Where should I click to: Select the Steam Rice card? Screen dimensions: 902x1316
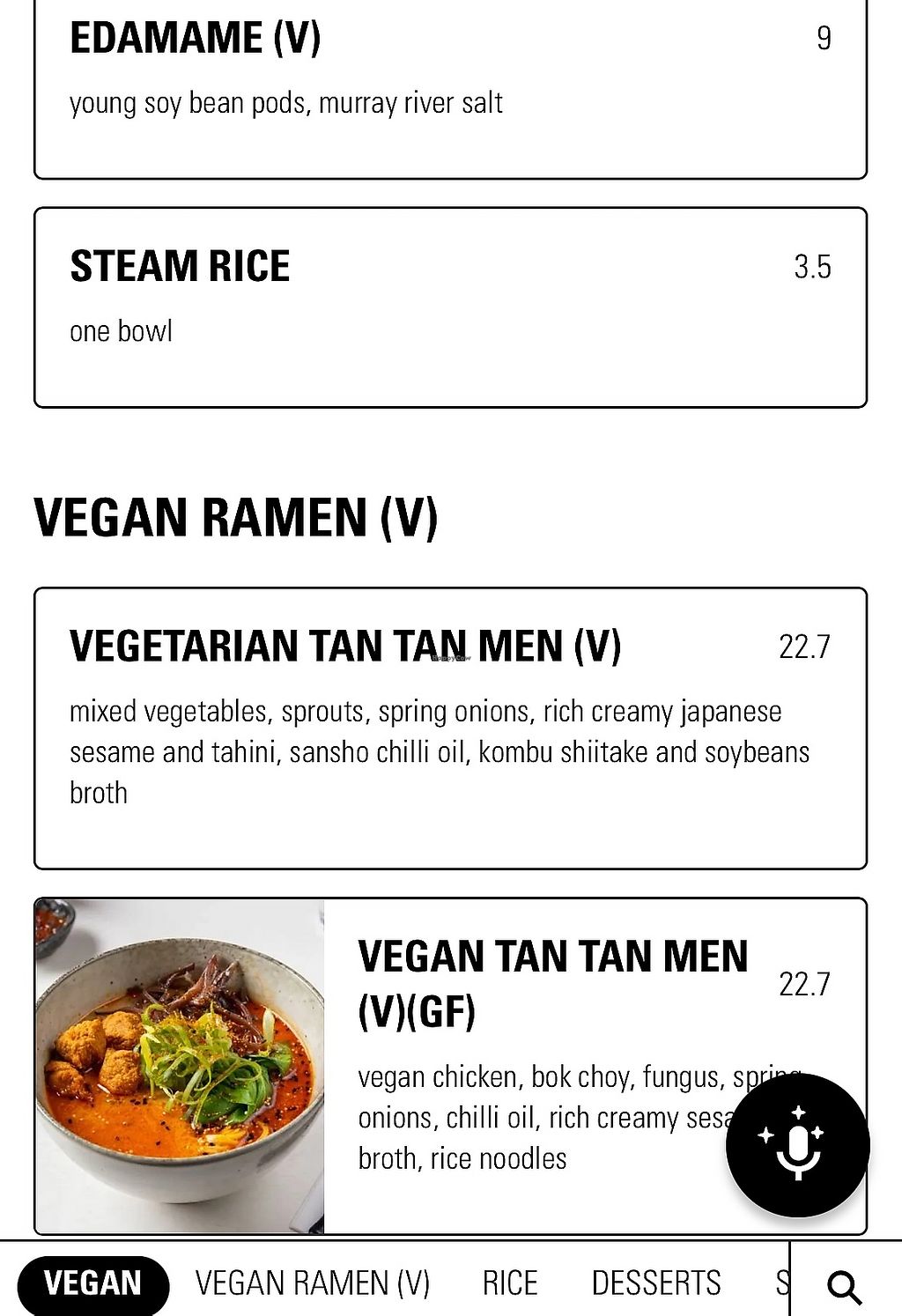pos(449,307)
